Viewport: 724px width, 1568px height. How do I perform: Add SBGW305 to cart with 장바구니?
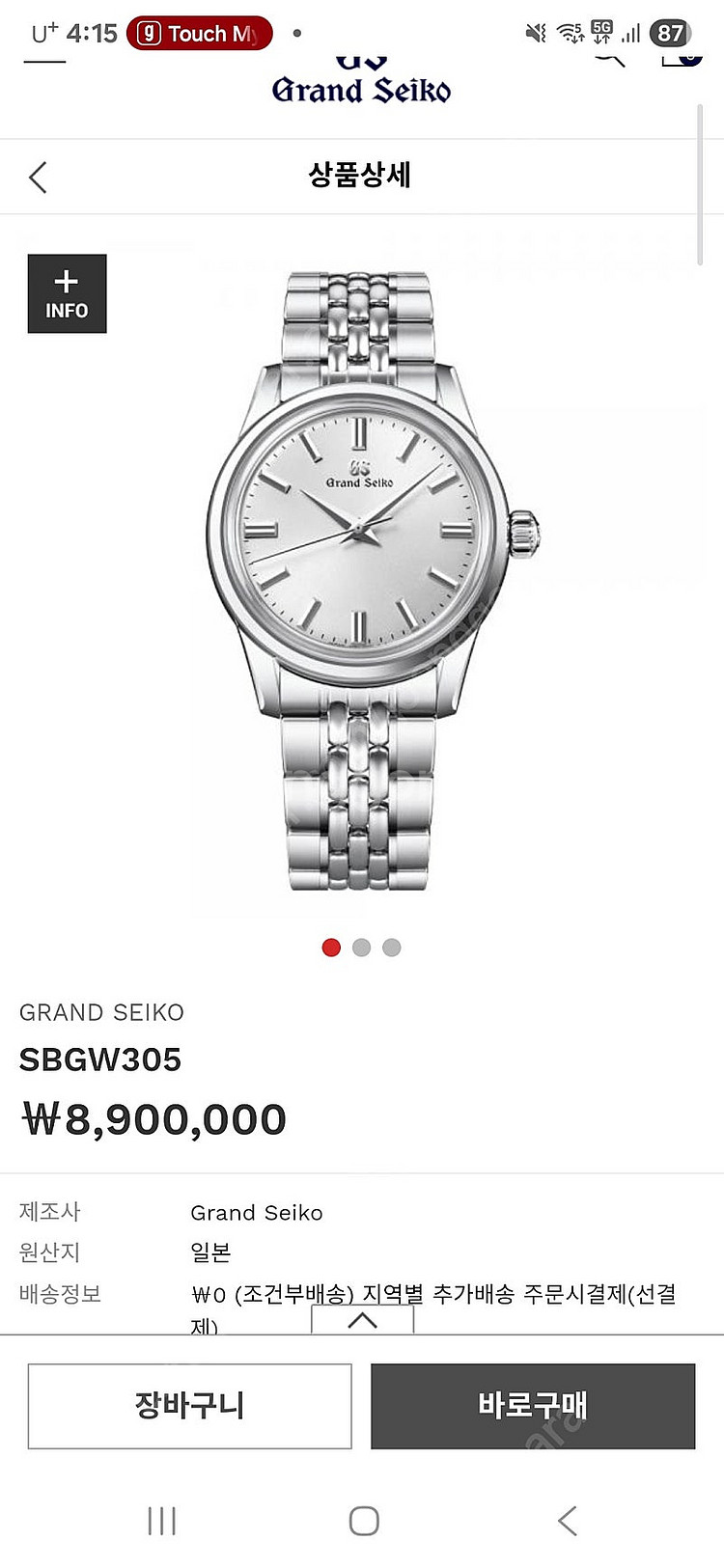[x=189, y=1406]
